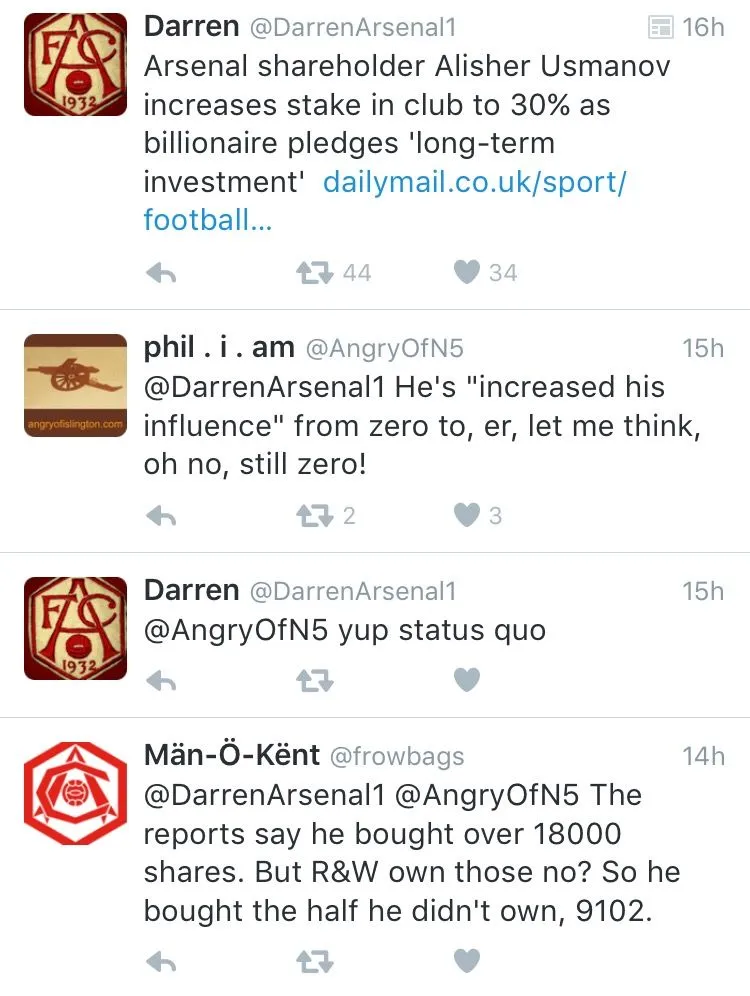Like Darren's 'yup status quo' tweet
Screen dimensions: 750x996
pos(467,681)
